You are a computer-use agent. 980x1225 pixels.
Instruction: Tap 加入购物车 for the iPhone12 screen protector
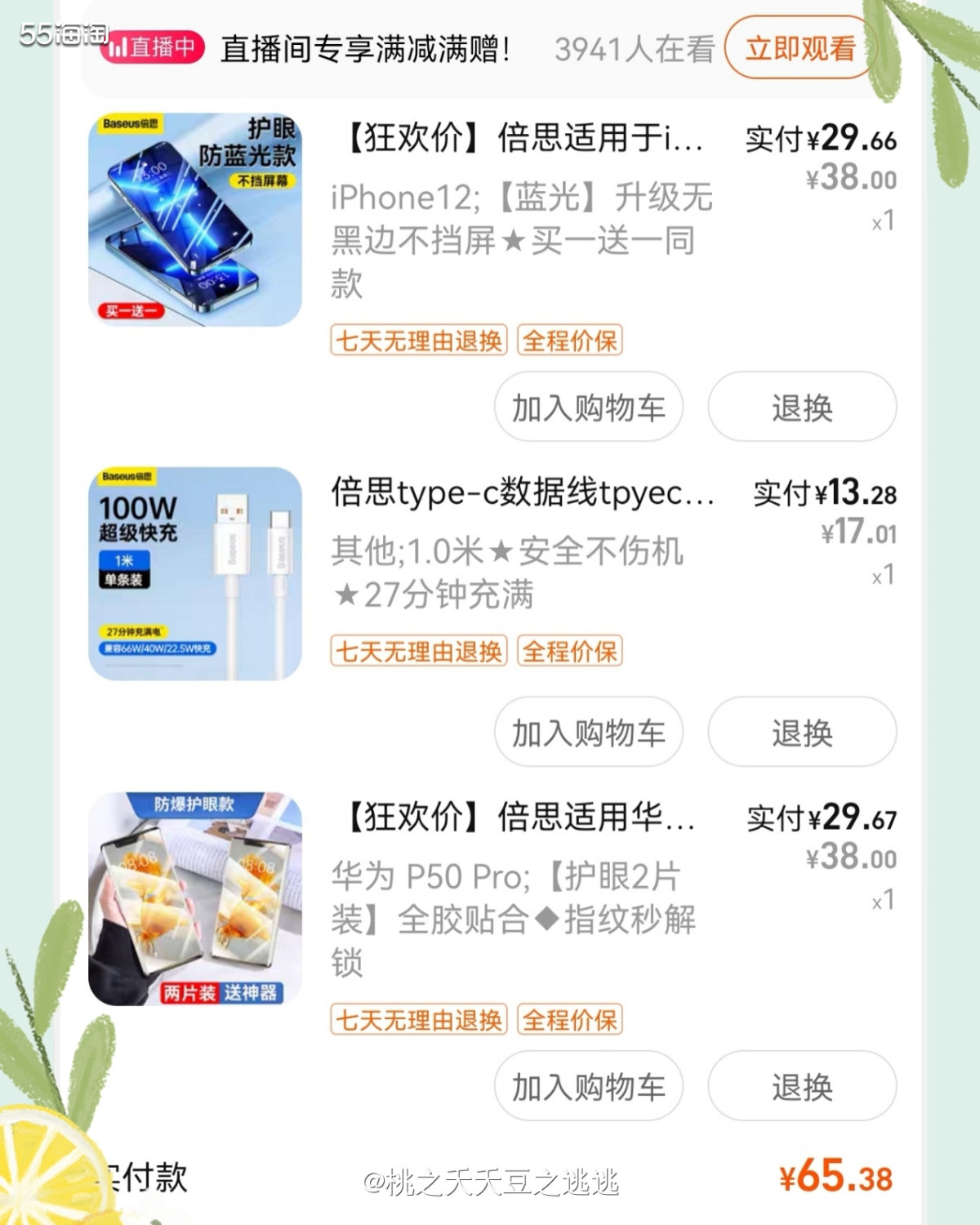pos(588,407)
